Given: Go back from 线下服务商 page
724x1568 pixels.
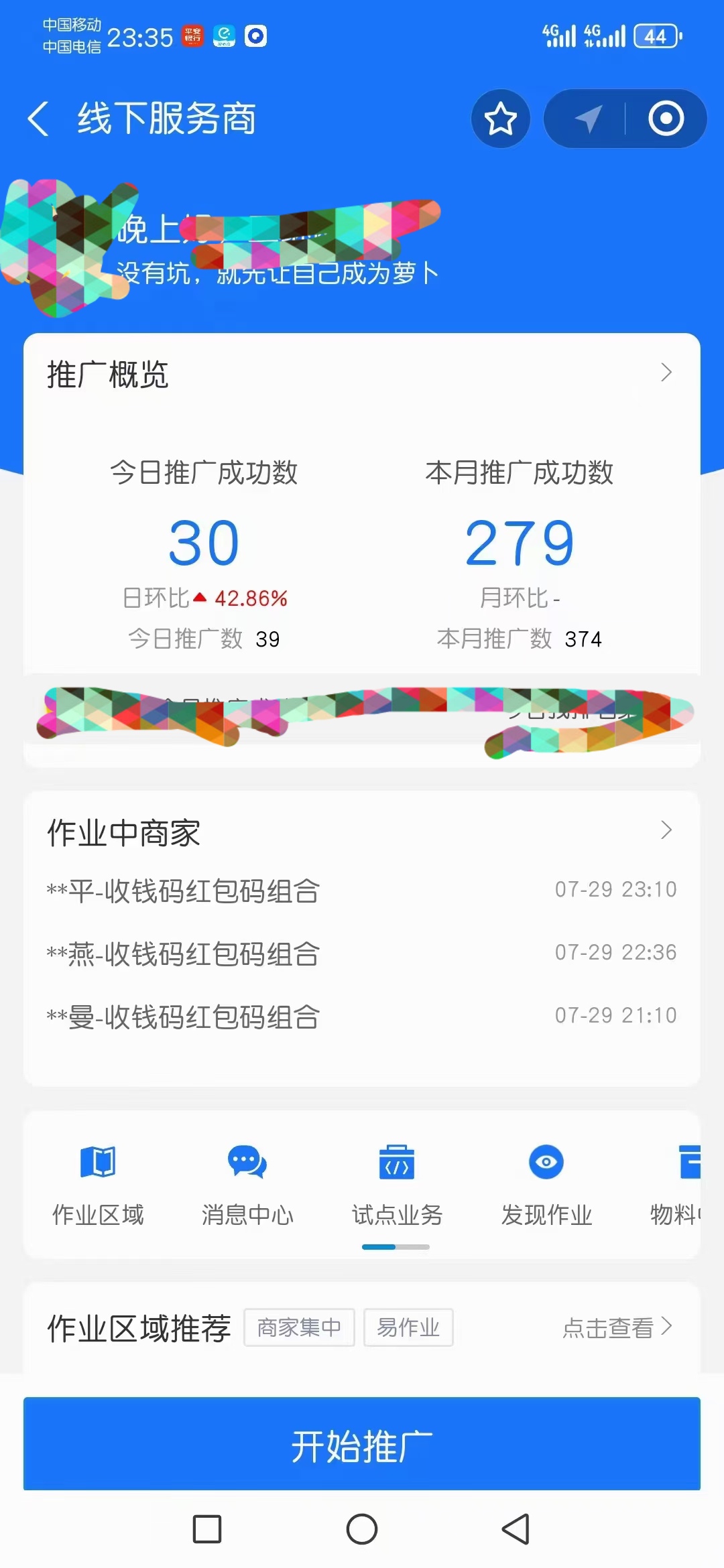Looking at the screenshot, I should [x=38, y=119].
